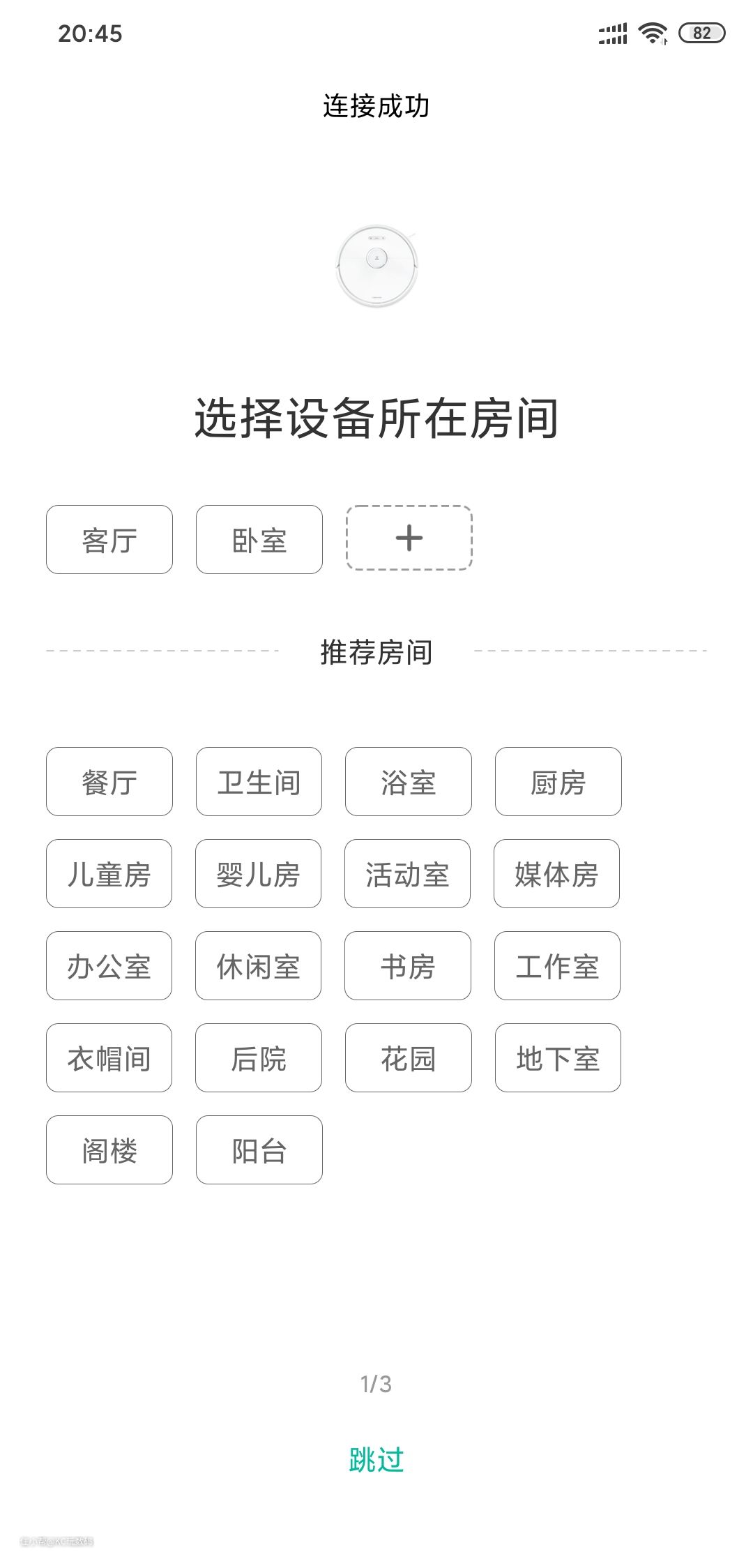Tap the 阳台 room option
This screenshot has width=753, height=1568.
point(259,1150)
